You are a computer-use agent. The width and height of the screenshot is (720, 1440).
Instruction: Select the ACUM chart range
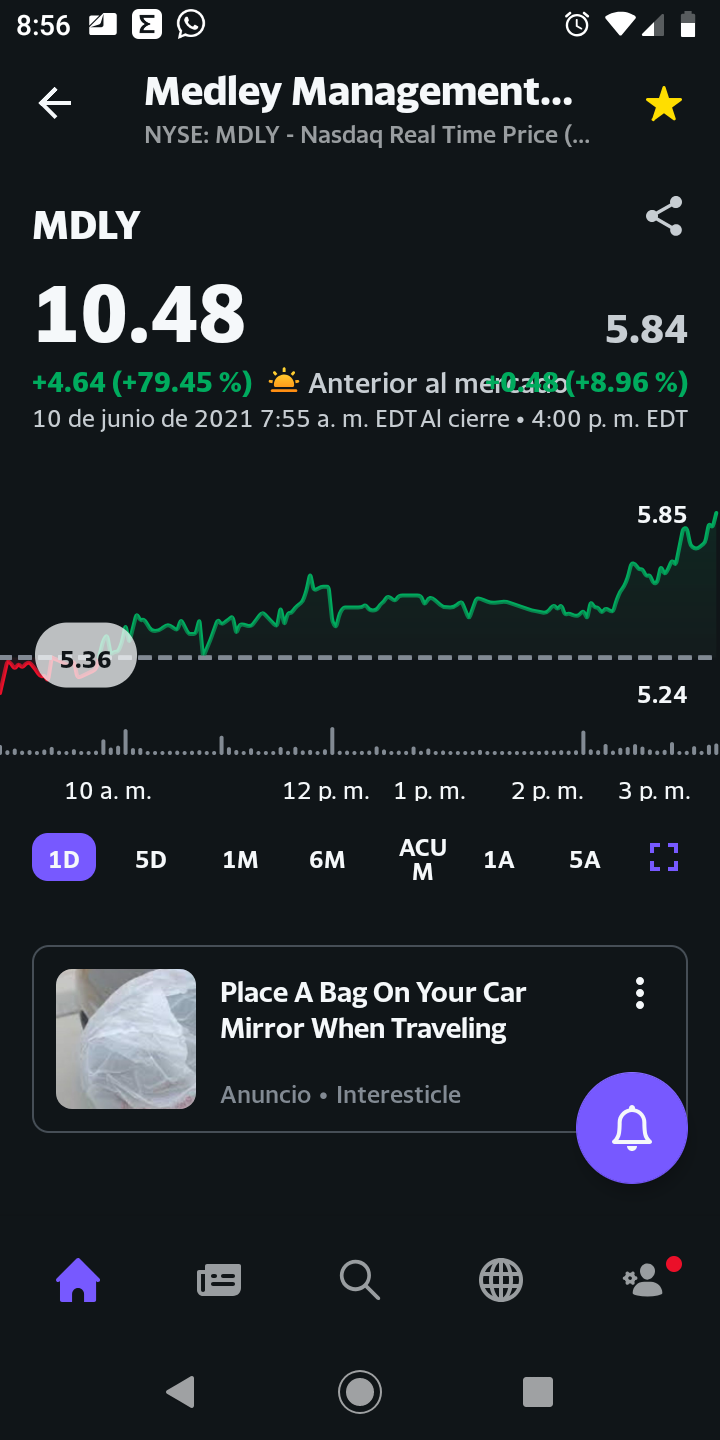(423, 859)
